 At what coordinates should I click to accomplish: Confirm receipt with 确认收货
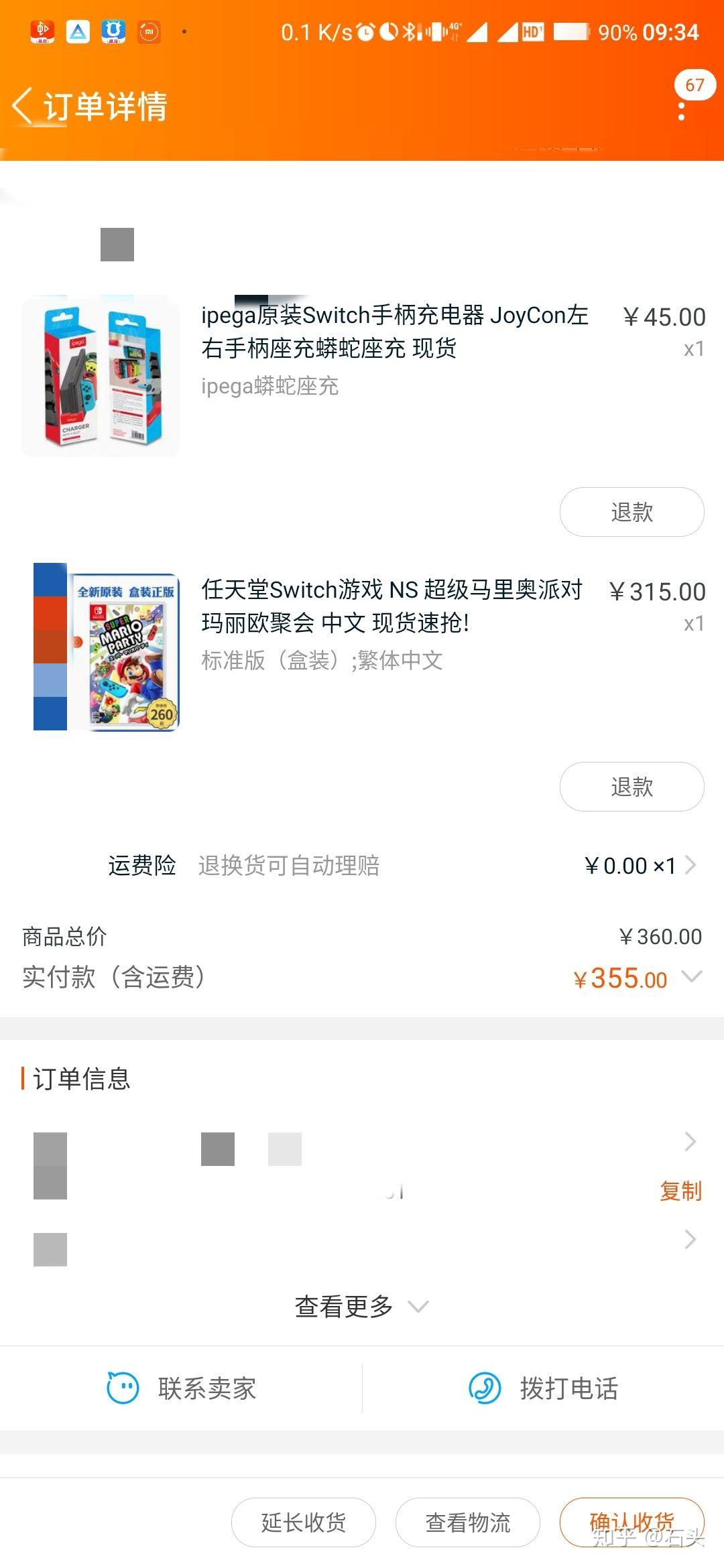[x=631, y=1522]
